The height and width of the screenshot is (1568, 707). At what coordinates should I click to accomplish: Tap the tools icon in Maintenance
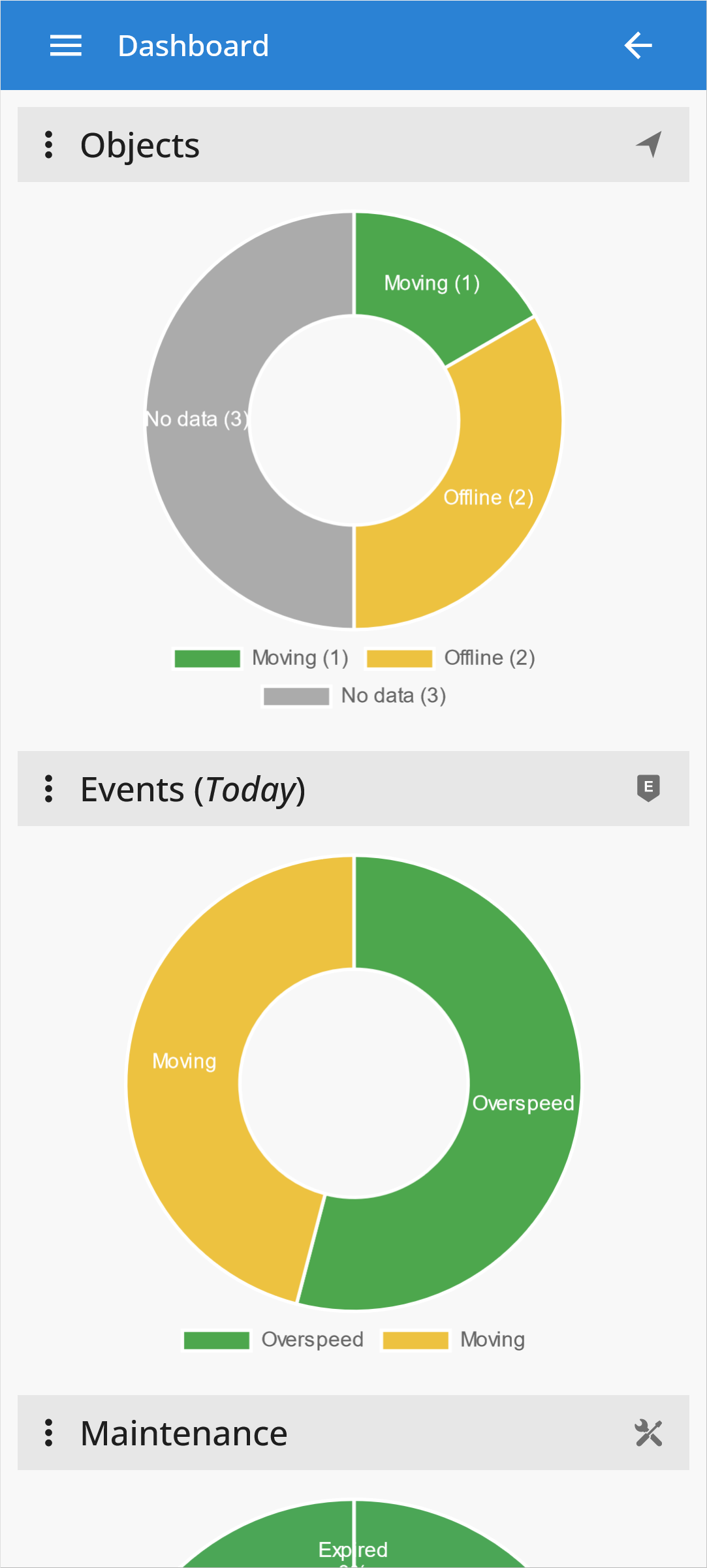pos(648,1433)
